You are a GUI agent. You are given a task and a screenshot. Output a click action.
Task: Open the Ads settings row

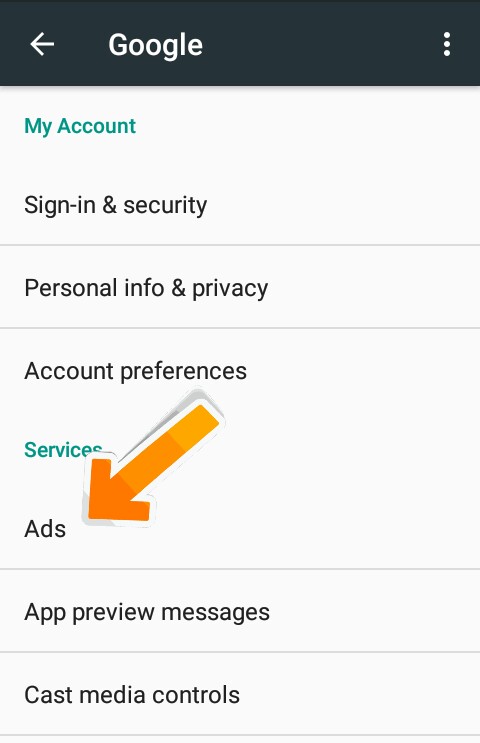(x=240, y=528)
